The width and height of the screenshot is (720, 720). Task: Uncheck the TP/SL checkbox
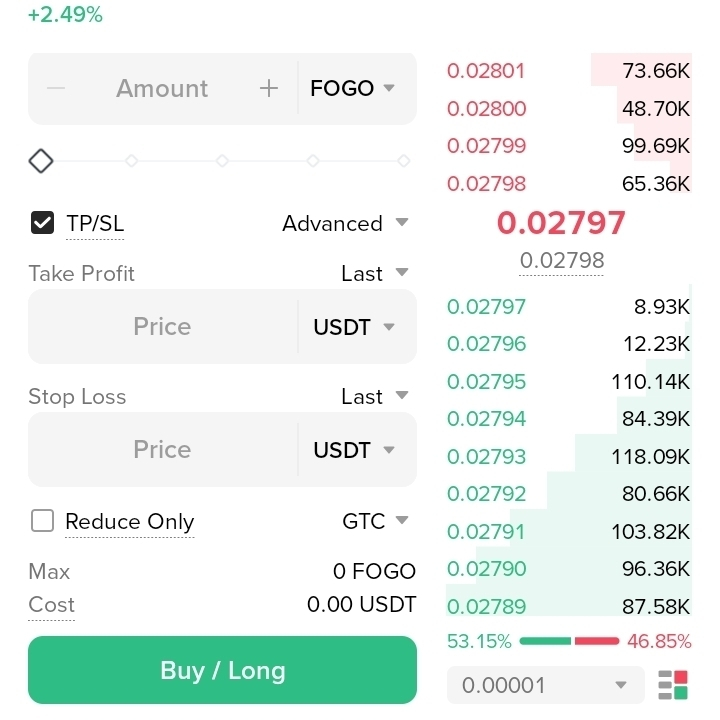coord(42,223)
